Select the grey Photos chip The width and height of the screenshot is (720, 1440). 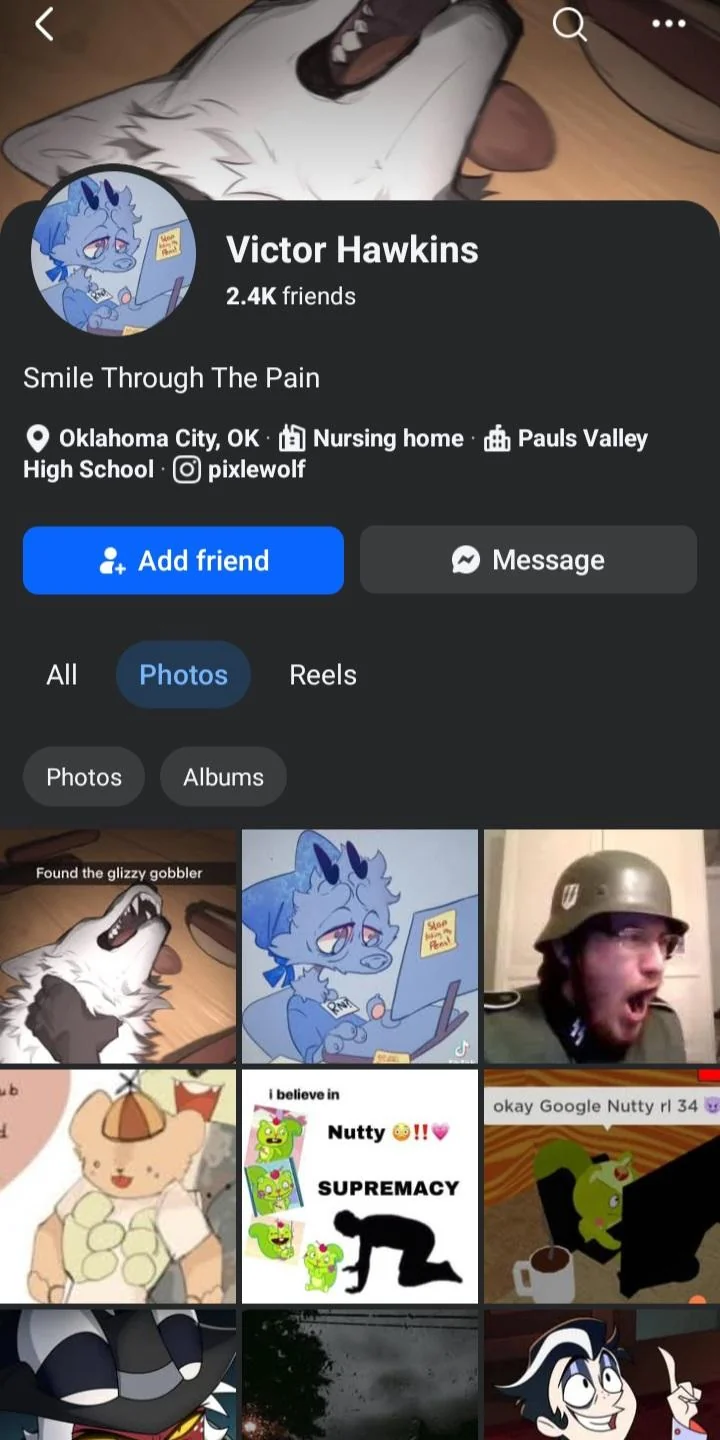pyautogui.click(x=84, y=777)
